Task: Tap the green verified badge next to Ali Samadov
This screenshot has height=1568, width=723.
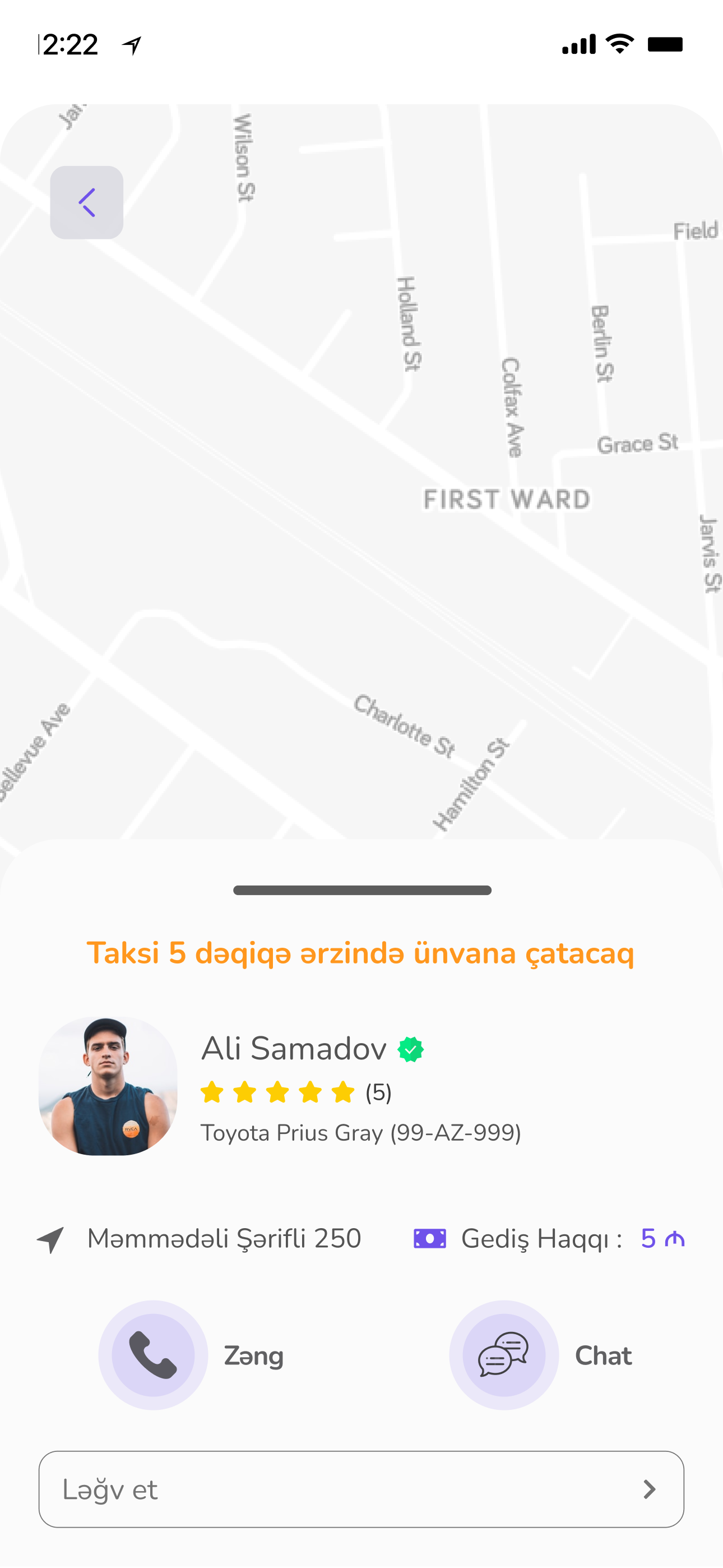Action: [411, 1049]
